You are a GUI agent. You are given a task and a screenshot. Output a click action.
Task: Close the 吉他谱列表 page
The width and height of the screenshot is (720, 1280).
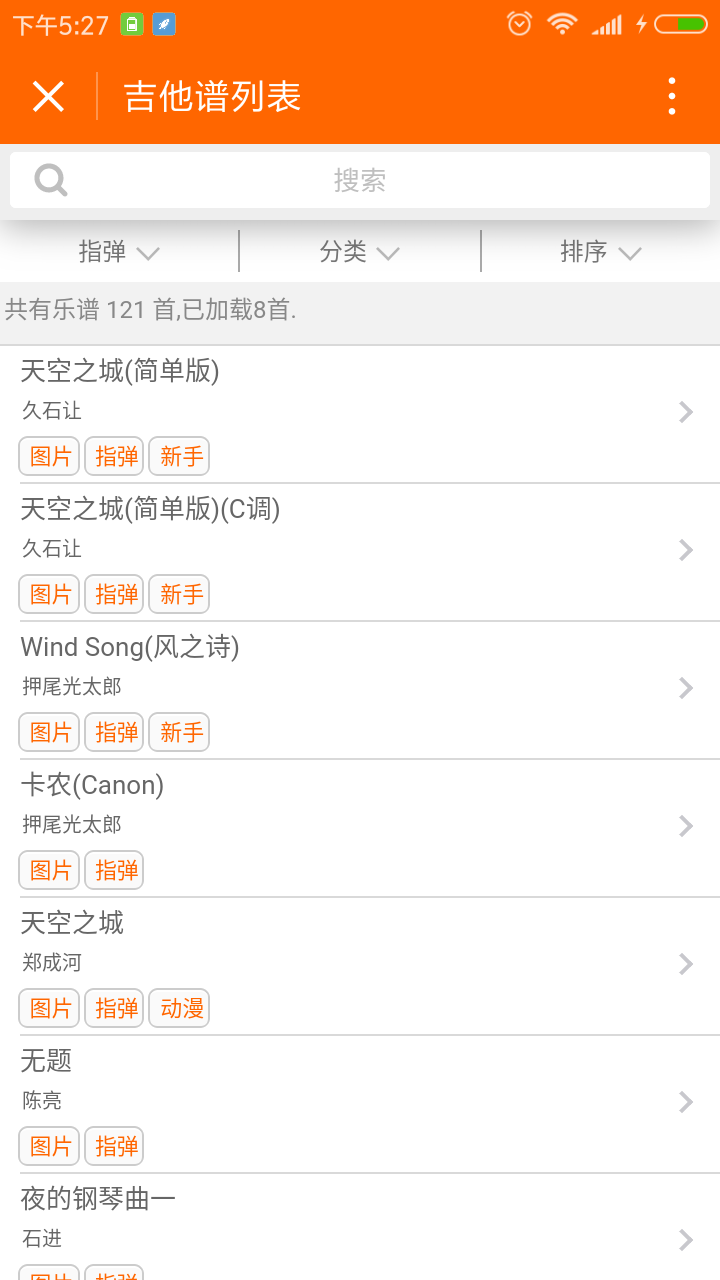tap(48, 96)
